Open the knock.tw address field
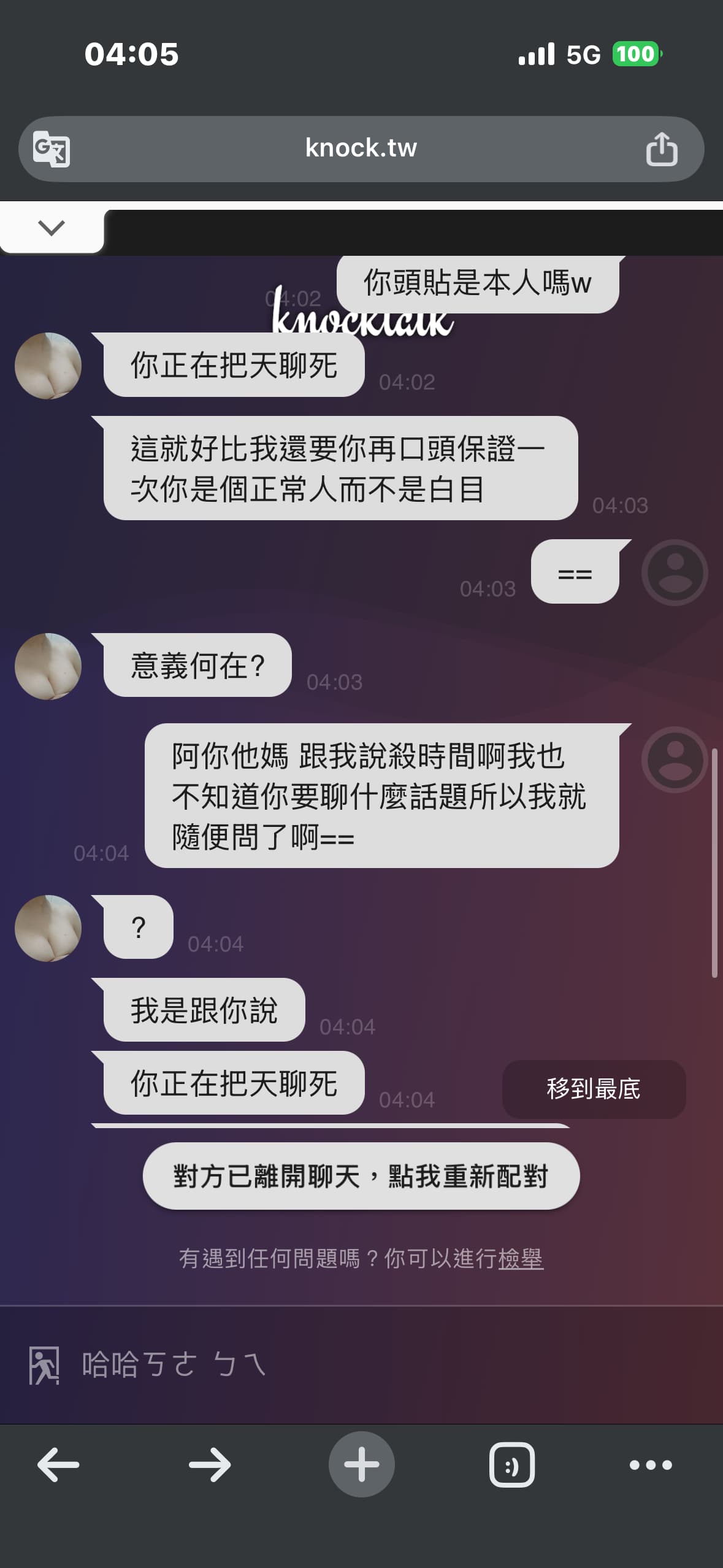The image size is (723, 1568). point(361,148)
